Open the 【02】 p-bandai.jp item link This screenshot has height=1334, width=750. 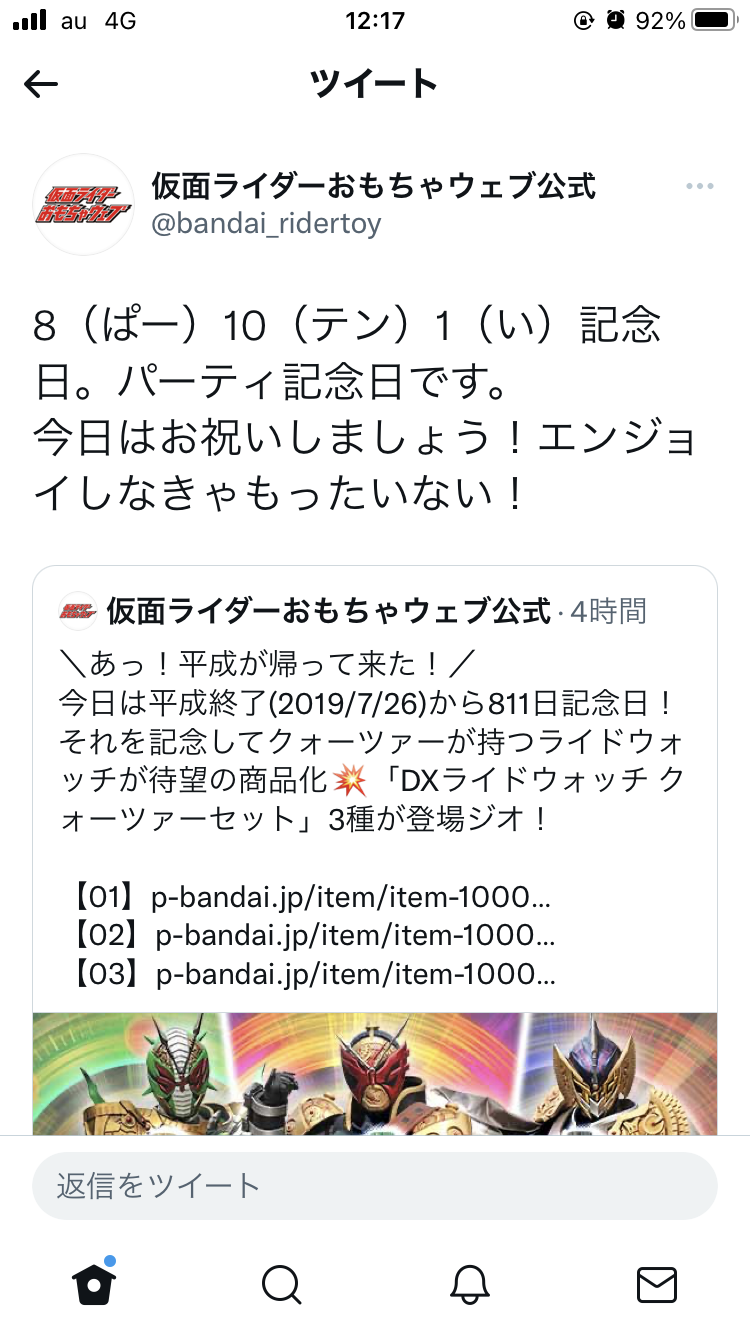354,935
